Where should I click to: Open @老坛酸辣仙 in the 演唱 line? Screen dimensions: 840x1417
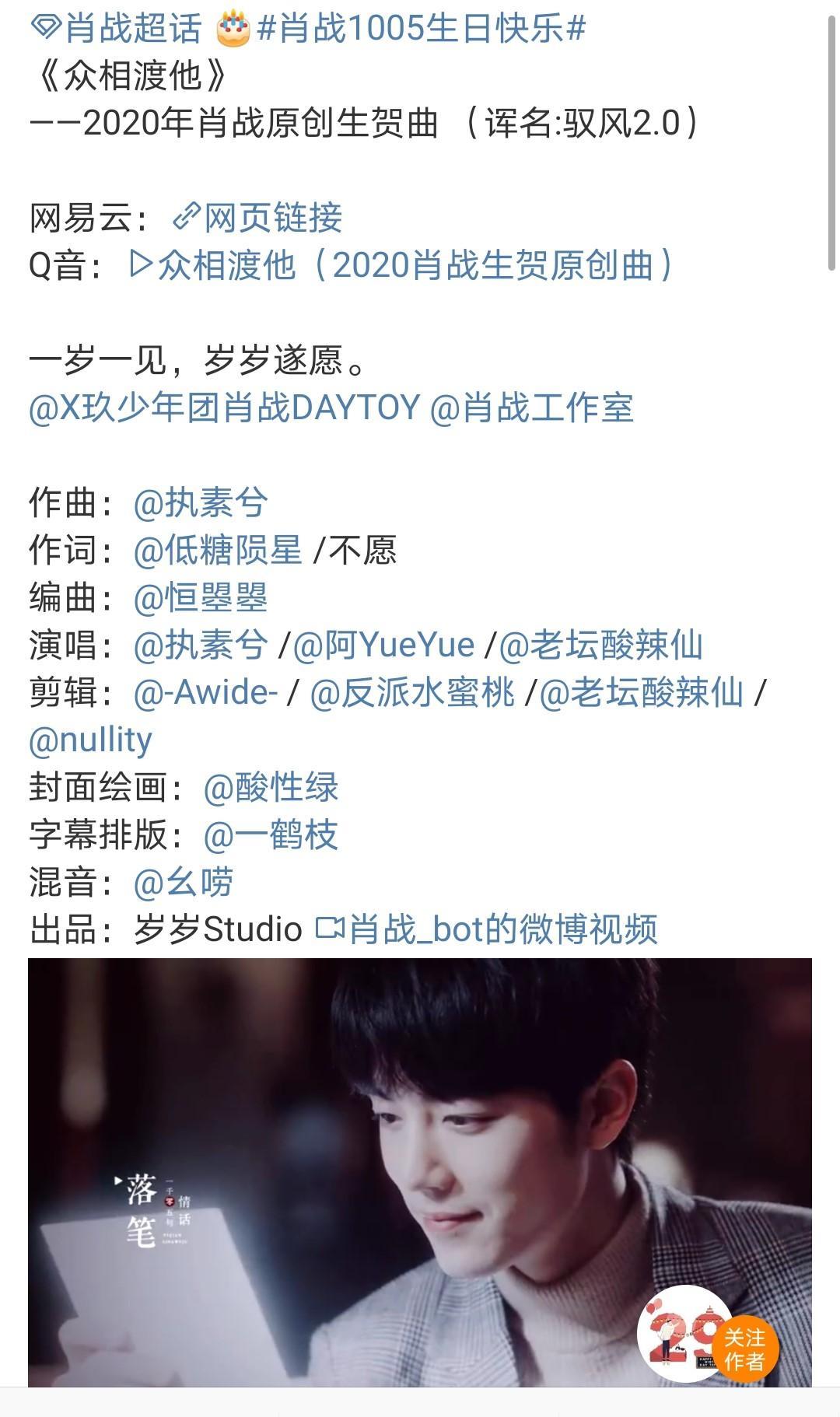tap(600, 646)
